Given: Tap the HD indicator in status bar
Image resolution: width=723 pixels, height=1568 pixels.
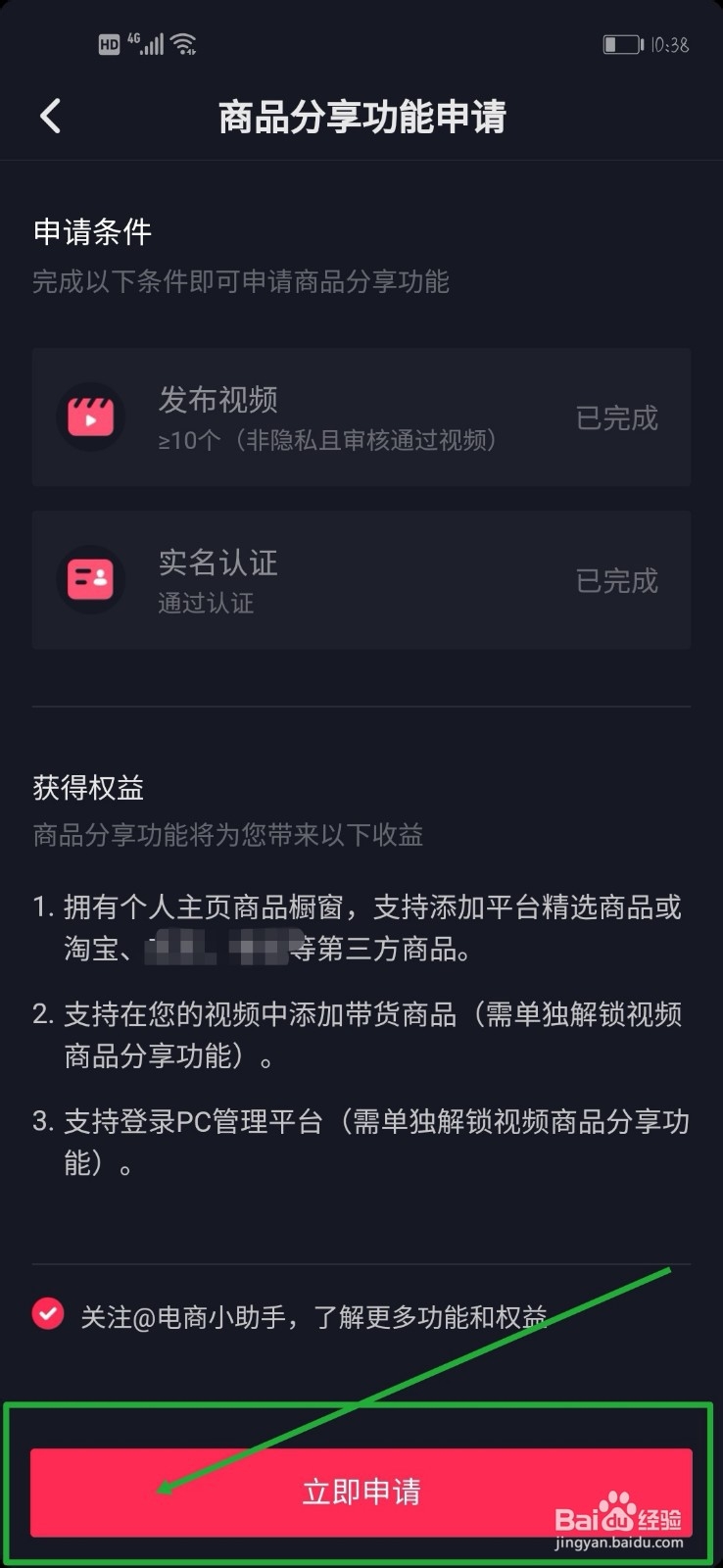Looking at the screenshot, I should click(x=108, y=43).
